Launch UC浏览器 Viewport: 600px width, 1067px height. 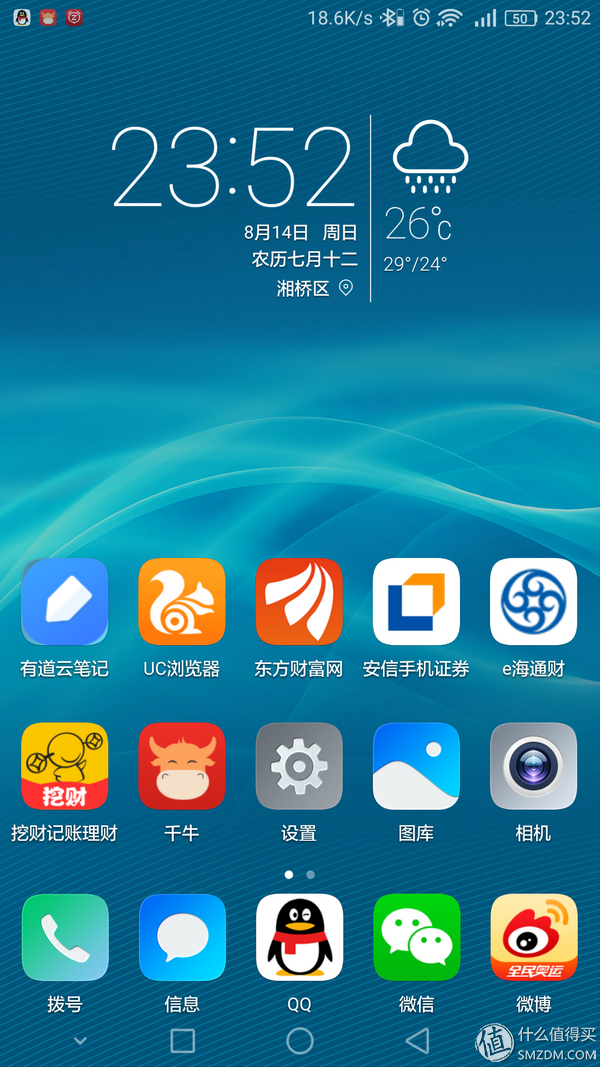point(182,601)
